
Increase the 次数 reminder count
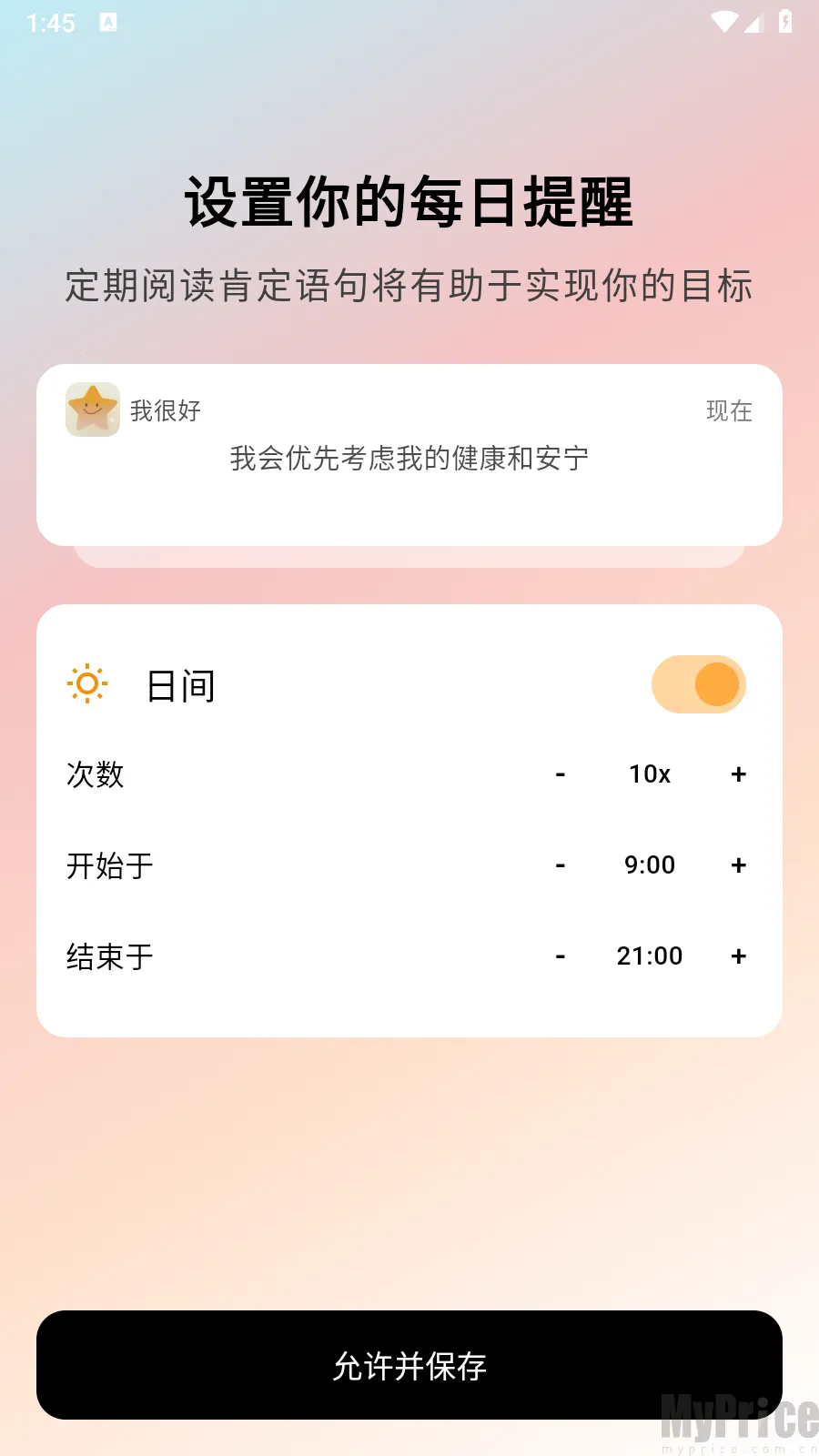tap(739, 774)
